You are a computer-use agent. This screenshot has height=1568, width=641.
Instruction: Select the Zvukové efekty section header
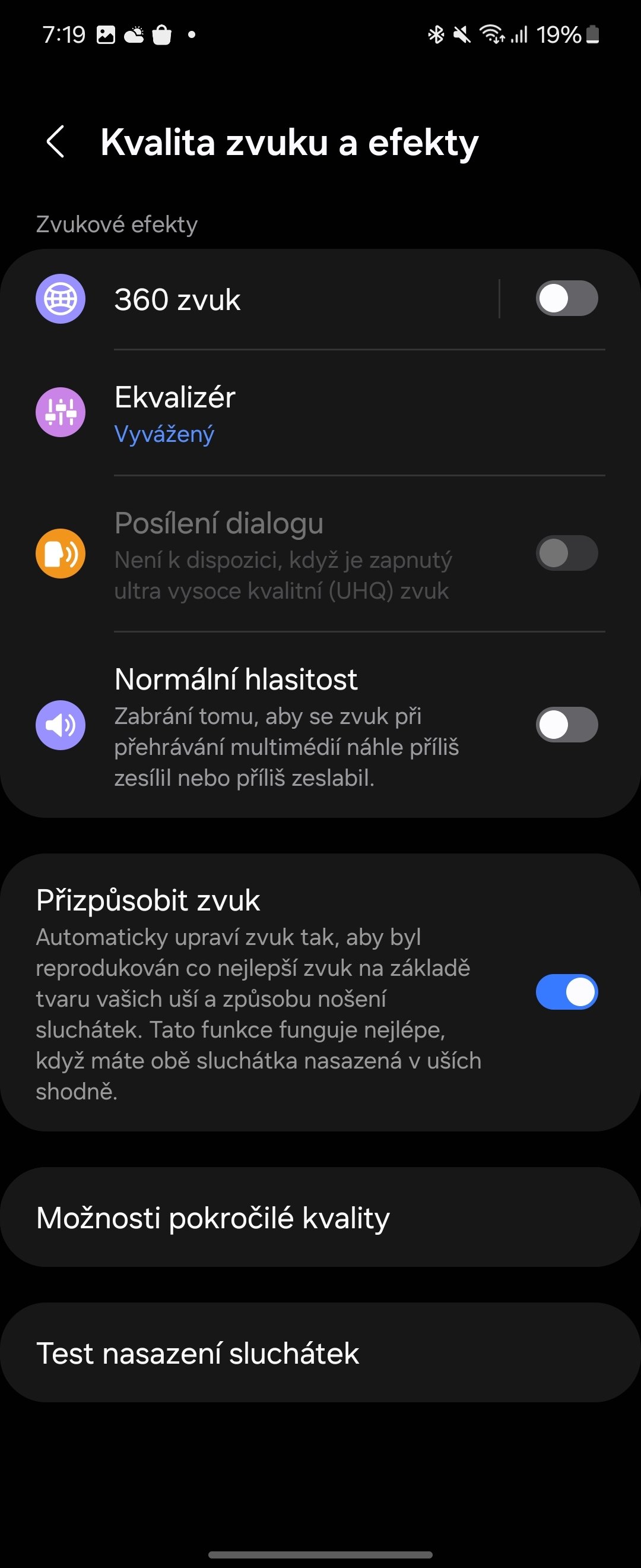coord(116,225)
